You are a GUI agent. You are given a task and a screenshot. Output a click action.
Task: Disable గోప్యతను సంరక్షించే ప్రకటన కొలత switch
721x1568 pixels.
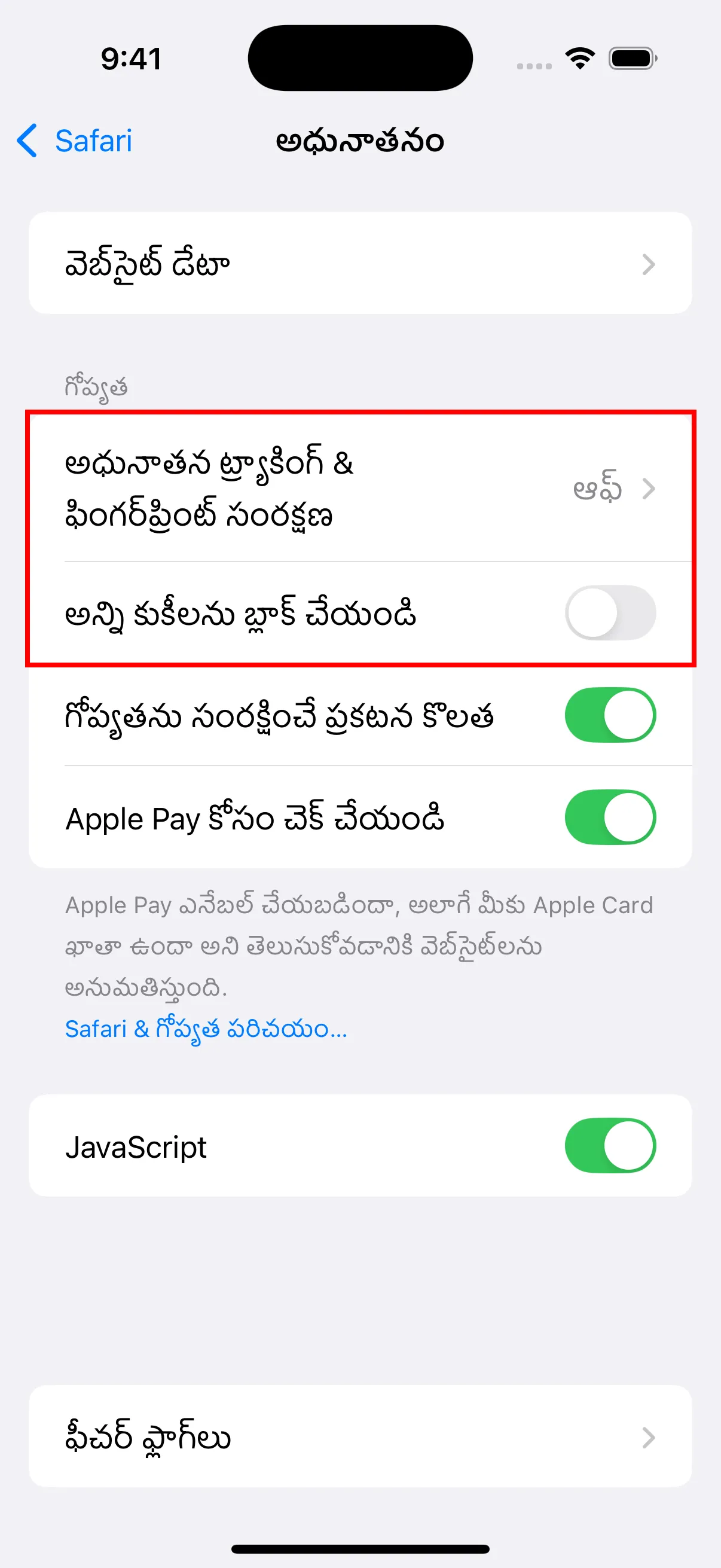point(610,715)
